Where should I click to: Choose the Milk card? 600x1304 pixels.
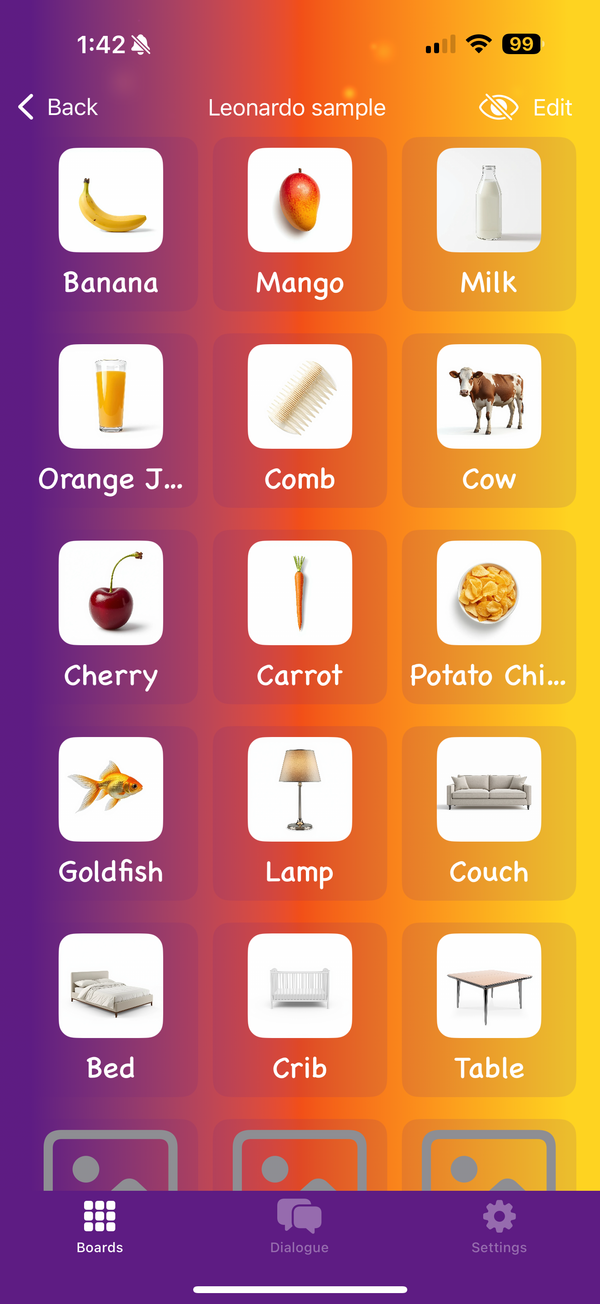[x=488, y=222]
